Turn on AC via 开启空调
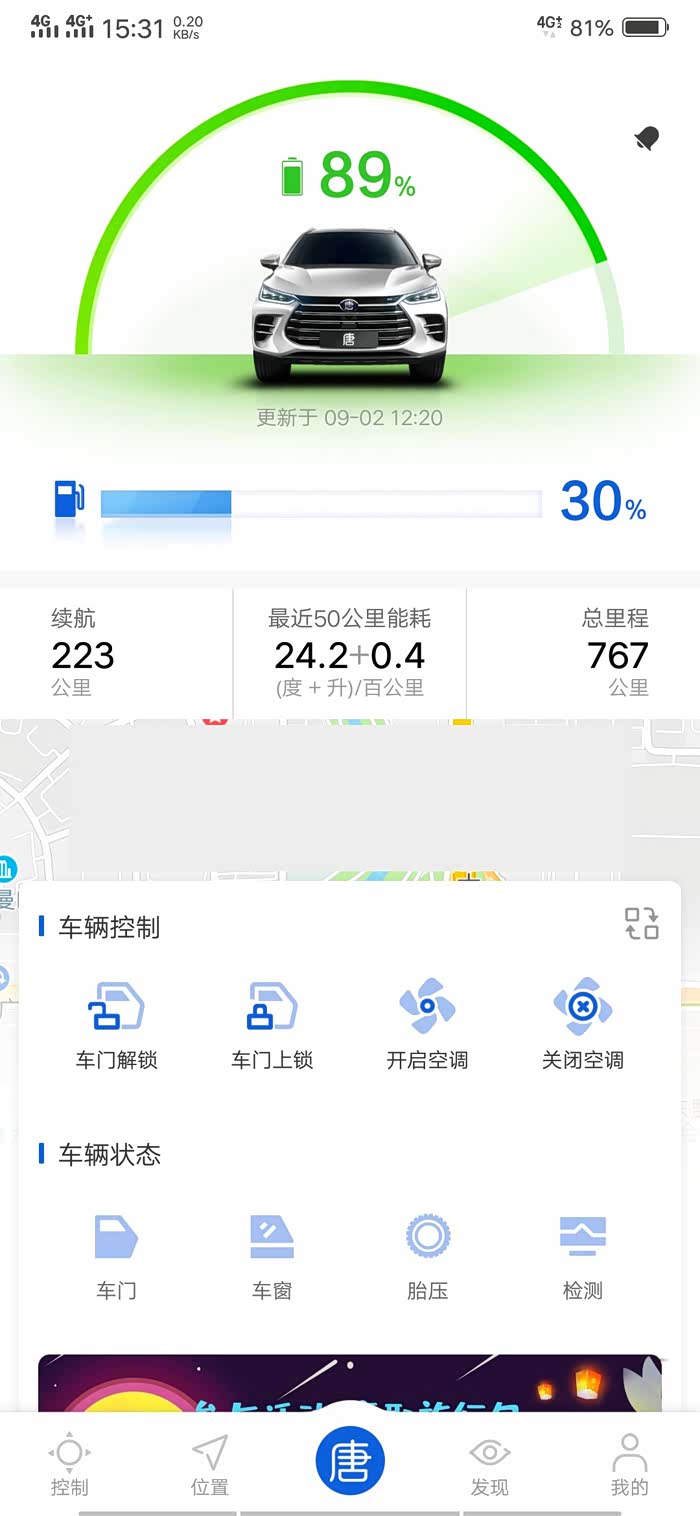Image resolution: width=700 pixels, height=1516 pixels. [427, 1025]
